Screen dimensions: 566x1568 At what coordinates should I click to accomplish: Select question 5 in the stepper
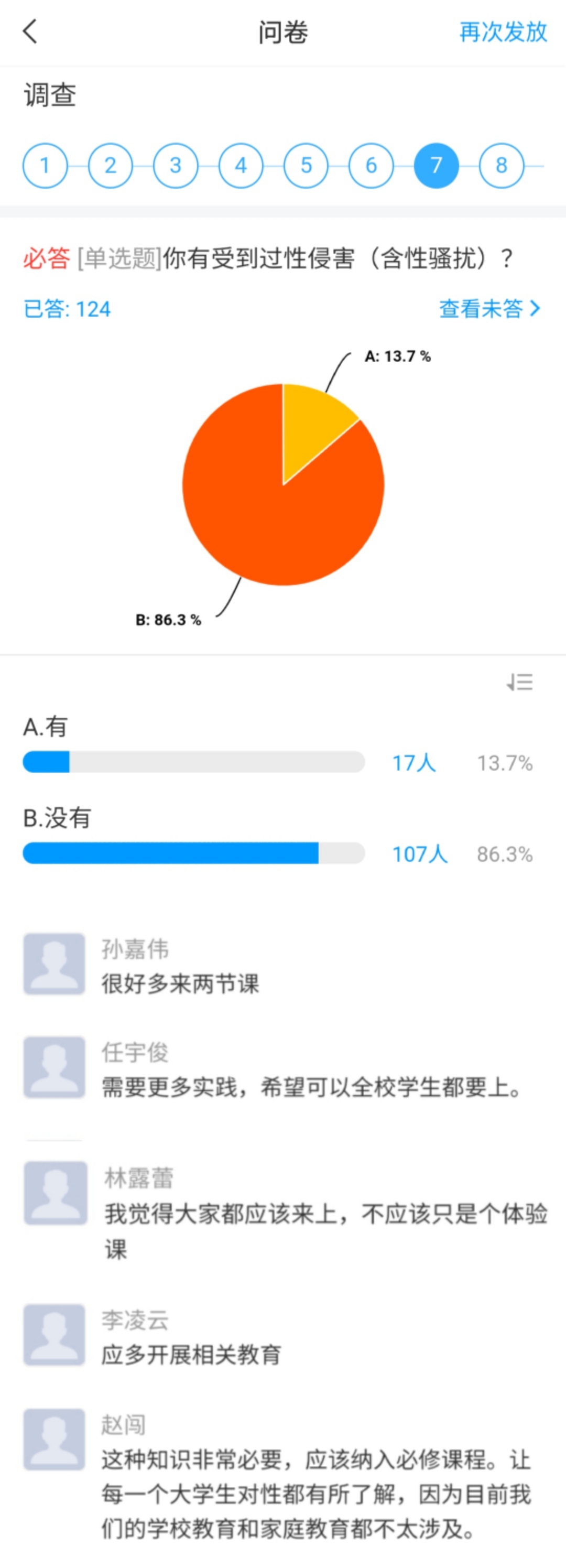tap(306, 165)
